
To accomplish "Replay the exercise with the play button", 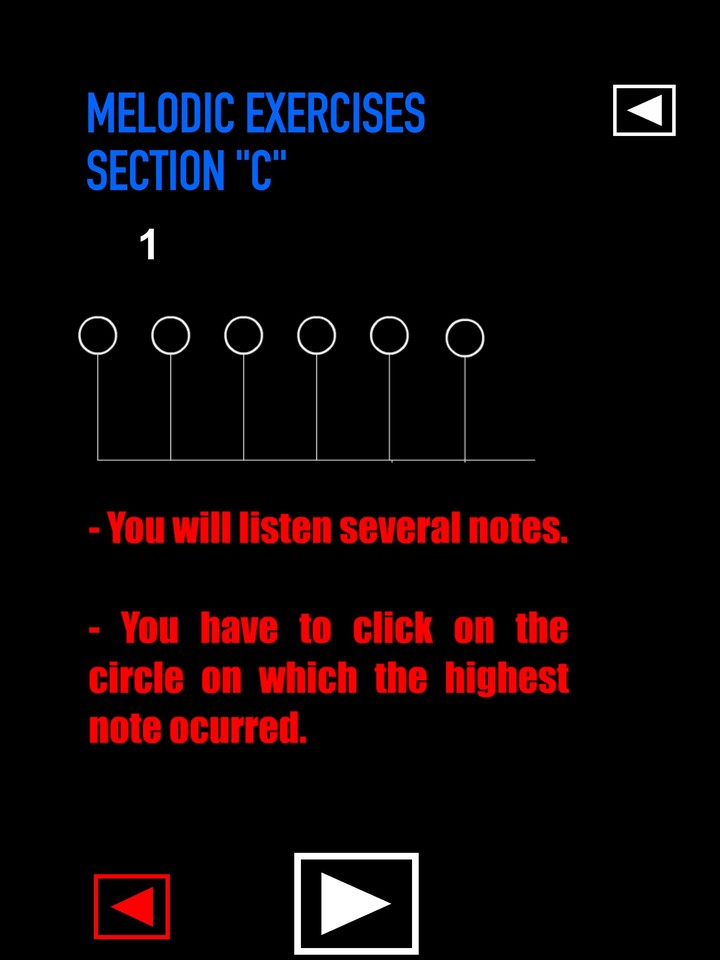I will [x=355, y=903].
